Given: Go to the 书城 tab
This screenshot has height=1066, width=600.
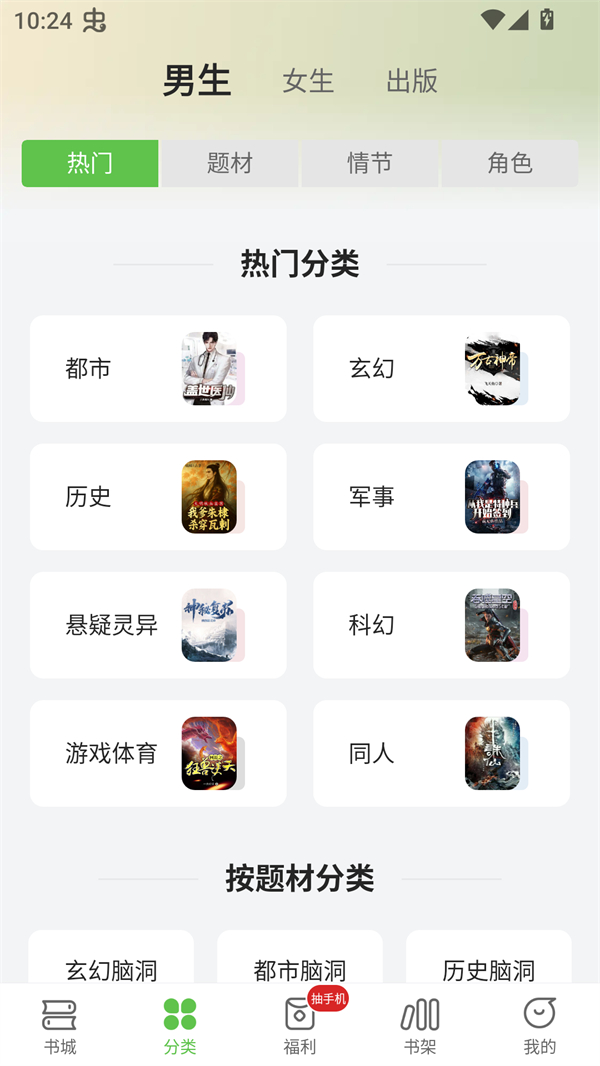Looking at the screenshot, I should (60, 1026).
